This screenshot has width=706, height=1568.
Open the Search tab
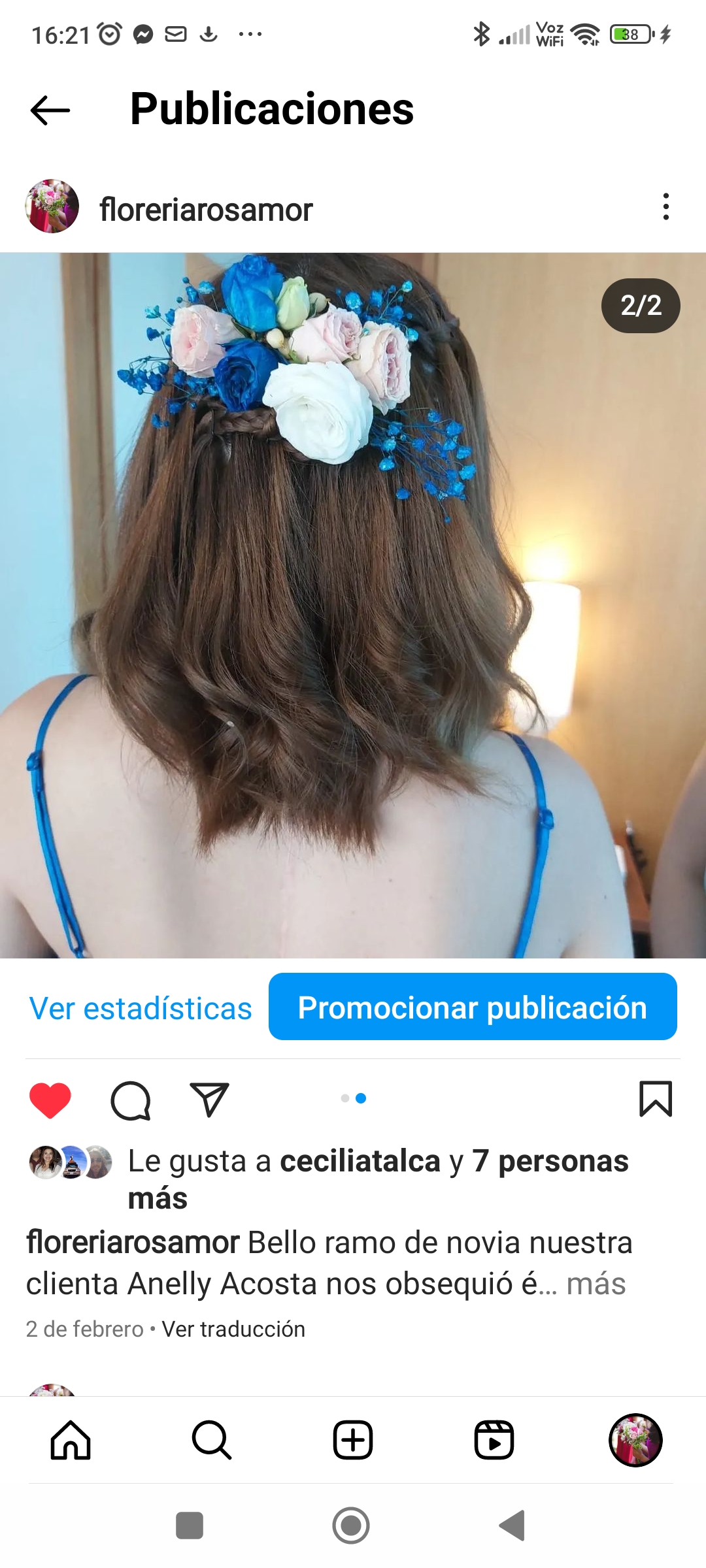[x=212, y=1440]
